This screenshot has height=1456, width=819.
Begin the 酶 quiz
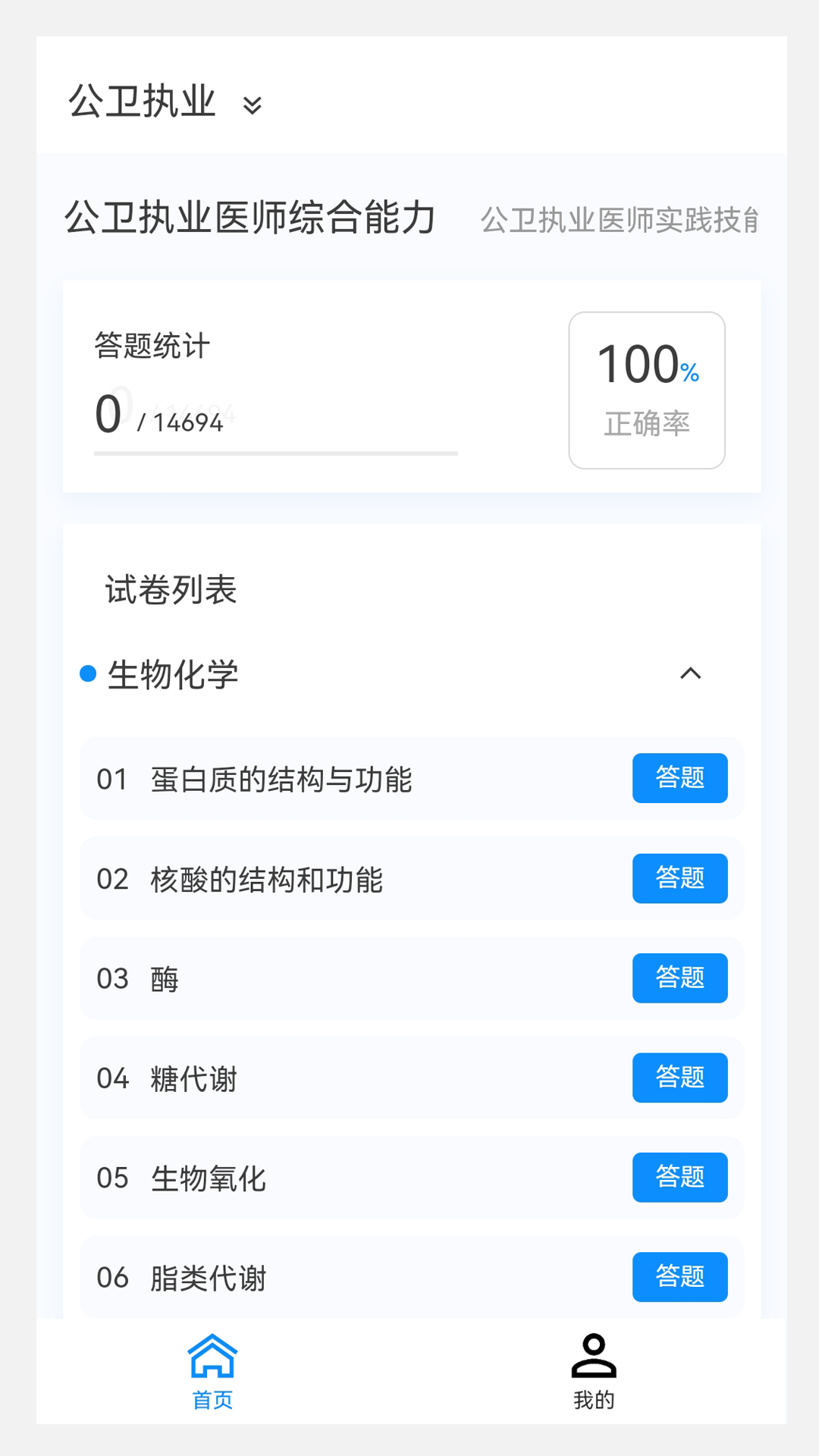point(679,978)
